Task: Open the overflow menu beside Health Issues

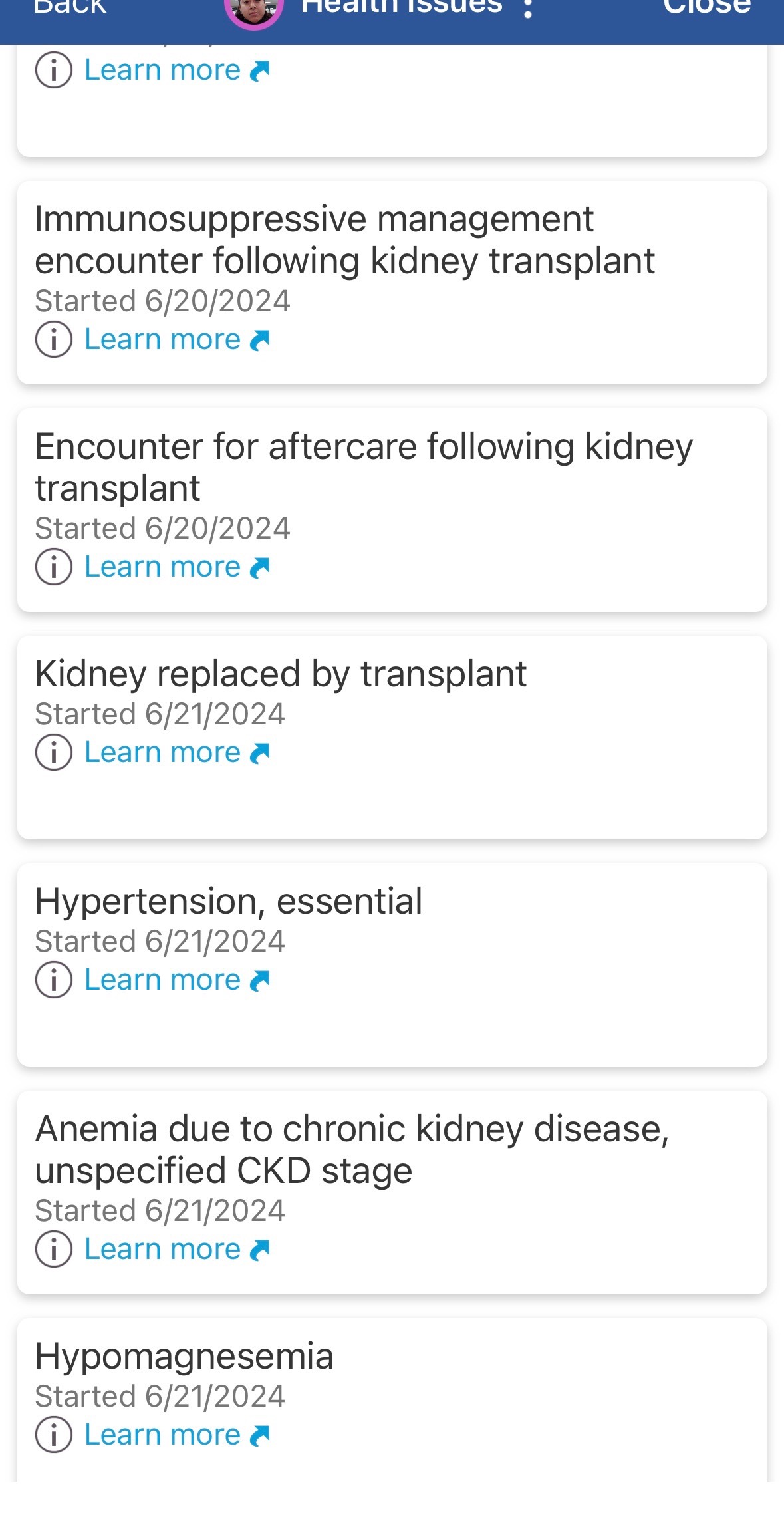Action: (528, 9)
